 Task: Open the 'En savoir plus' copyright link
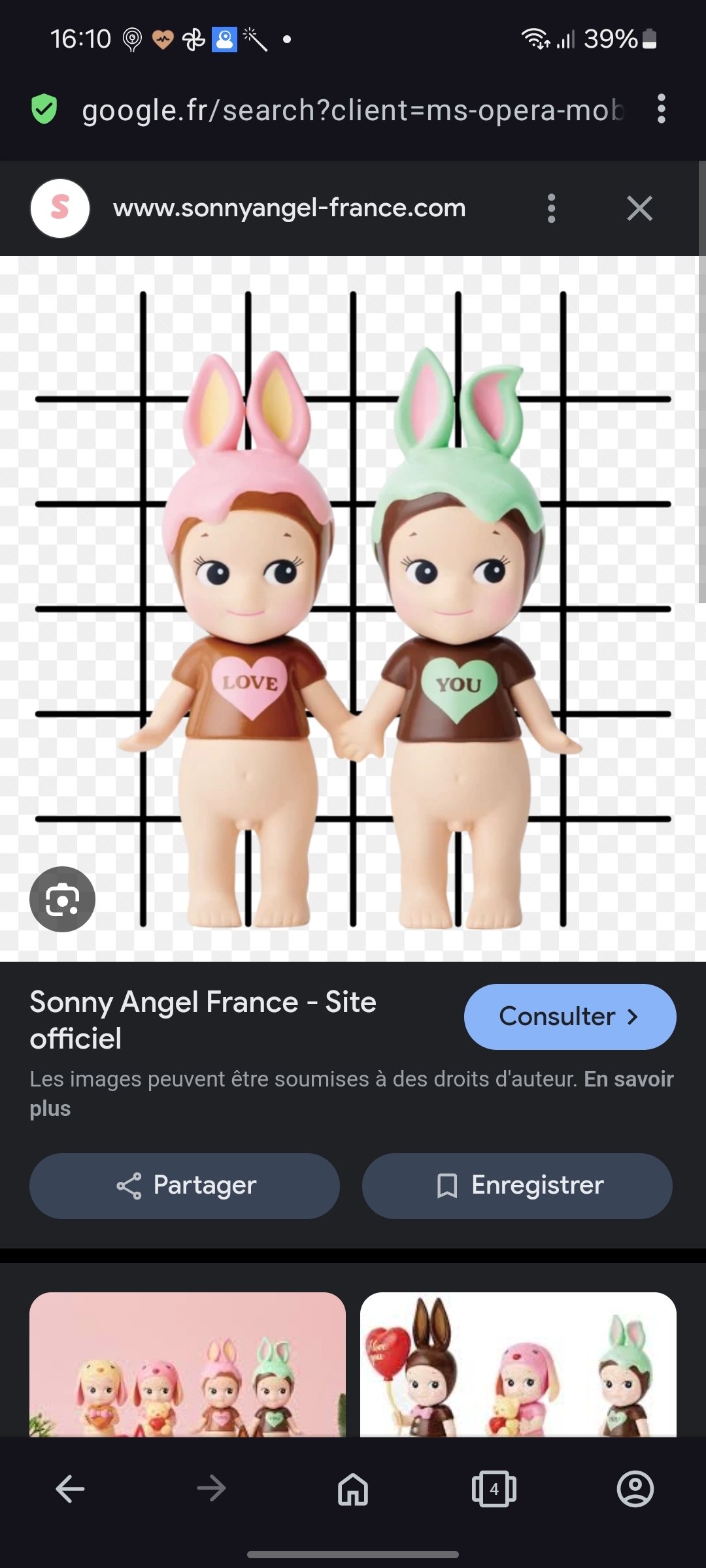tap(352, 1093)
